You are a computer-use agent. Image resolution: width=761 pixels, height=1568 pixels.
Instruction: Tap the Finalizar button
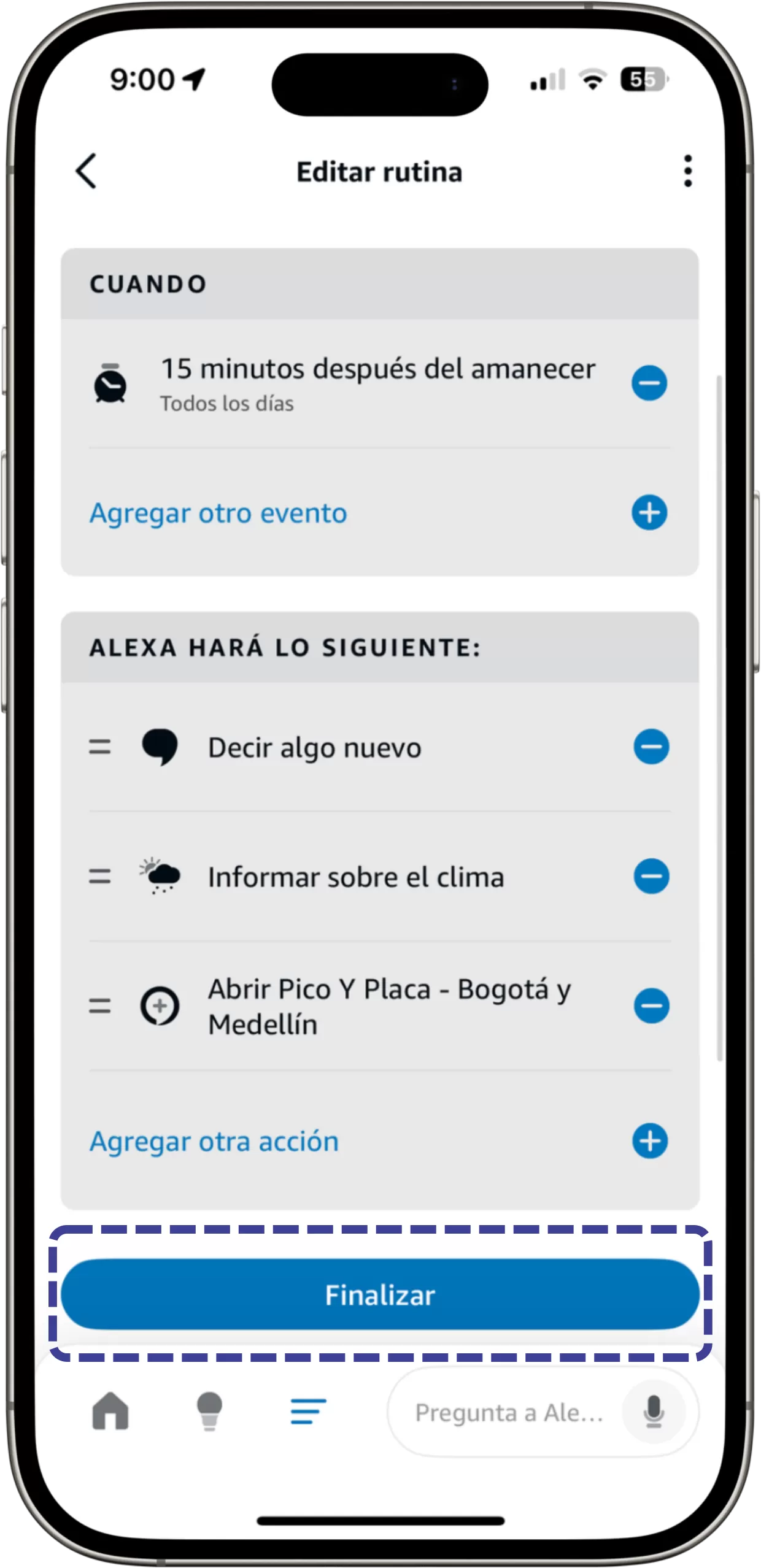[x=380, y=1295]
